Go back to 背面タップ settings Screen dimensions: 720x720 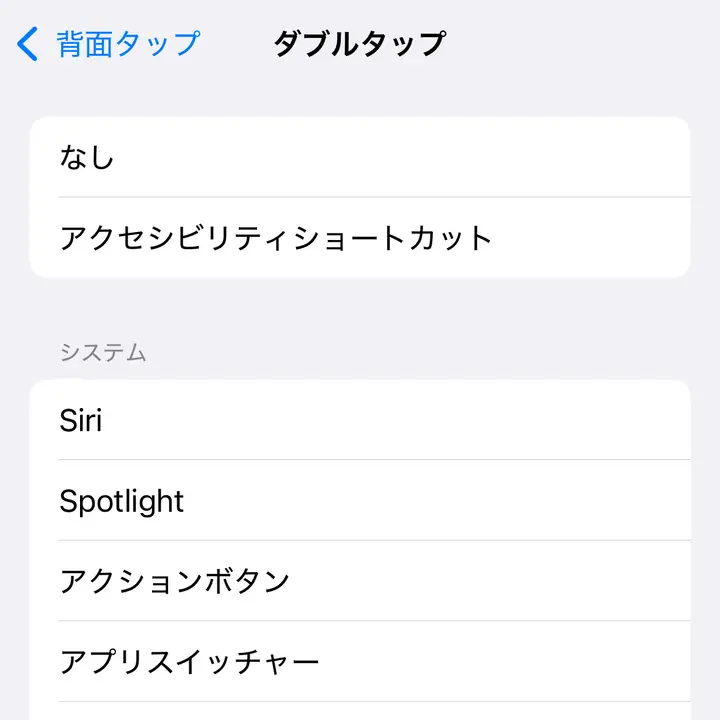point(108,44)
